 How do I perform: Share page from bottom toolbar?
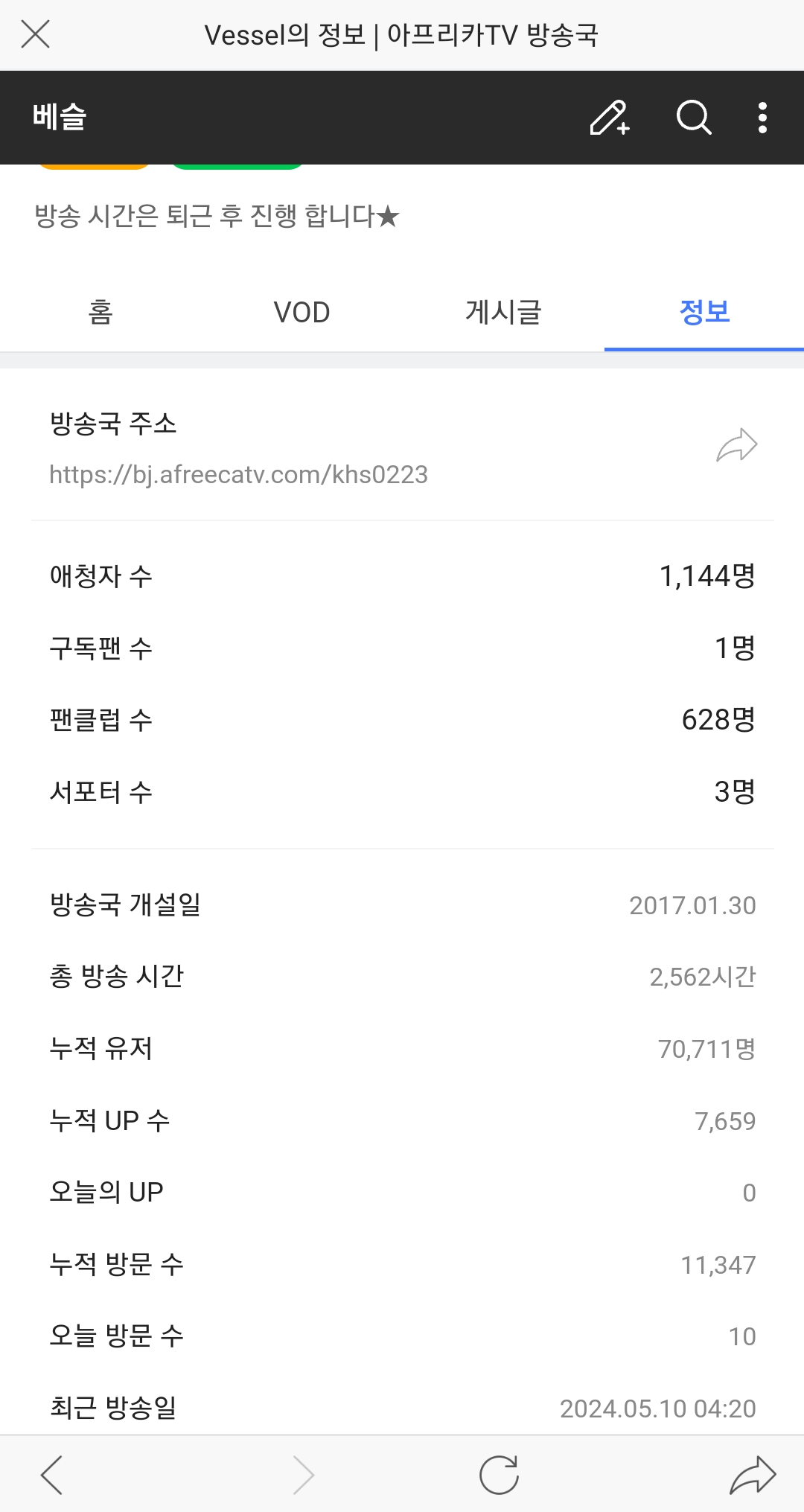click(x=753, y=1475)
